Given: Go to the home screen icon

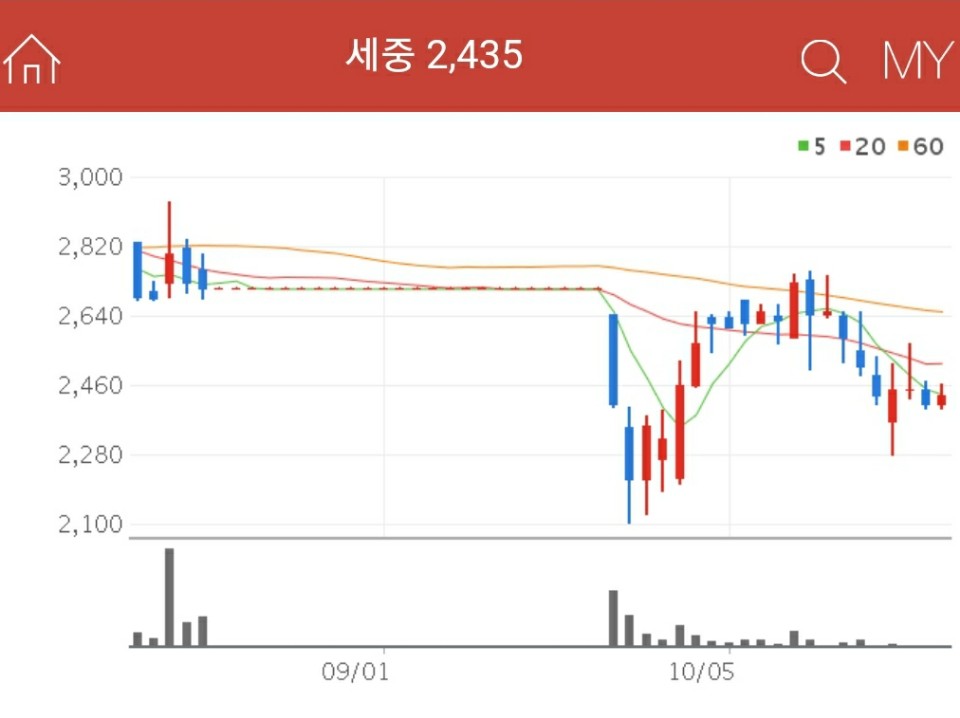Looking at the screenshot, I should 32,59.
